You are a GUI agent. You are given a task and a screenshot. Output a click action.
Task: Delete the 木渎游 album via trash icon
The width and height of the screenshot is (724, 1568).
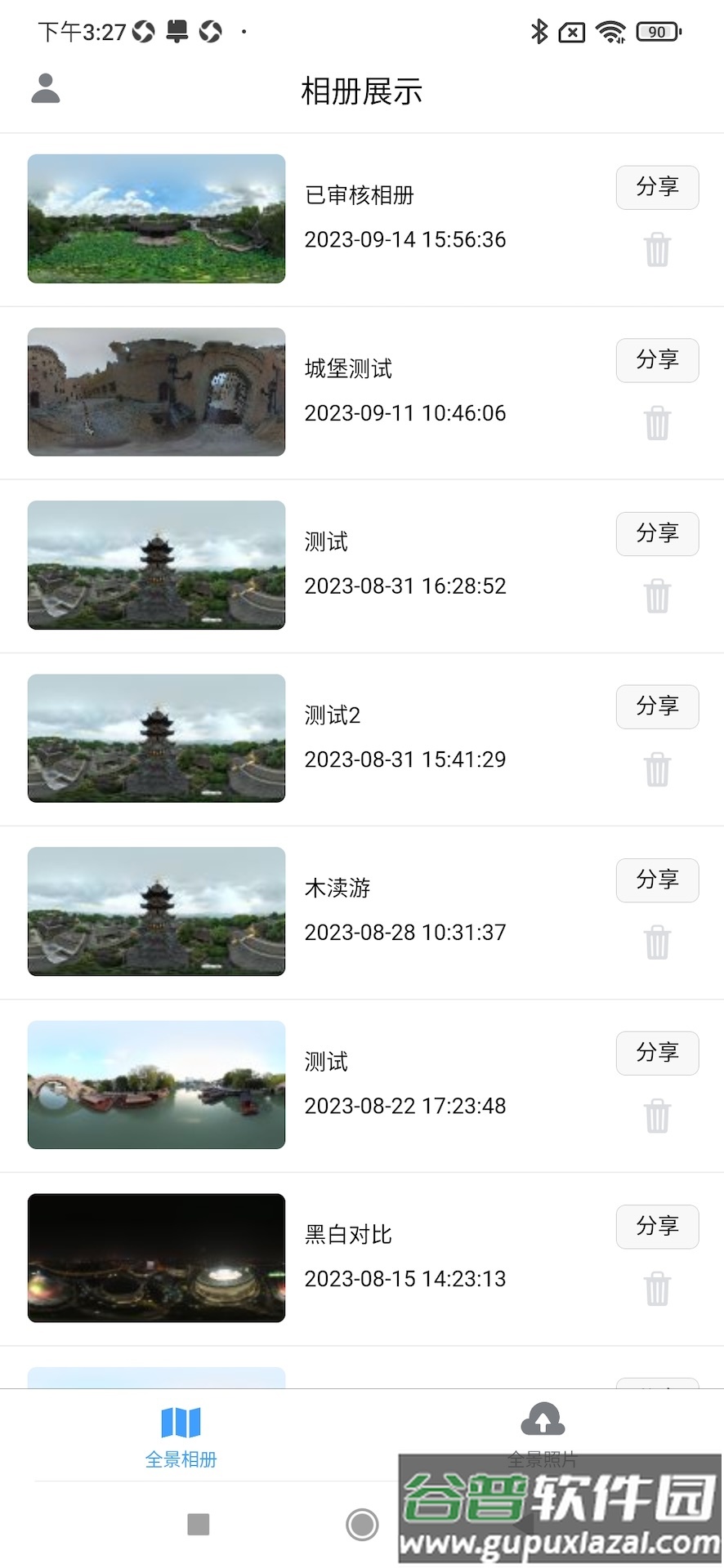(x=658, y=942)
